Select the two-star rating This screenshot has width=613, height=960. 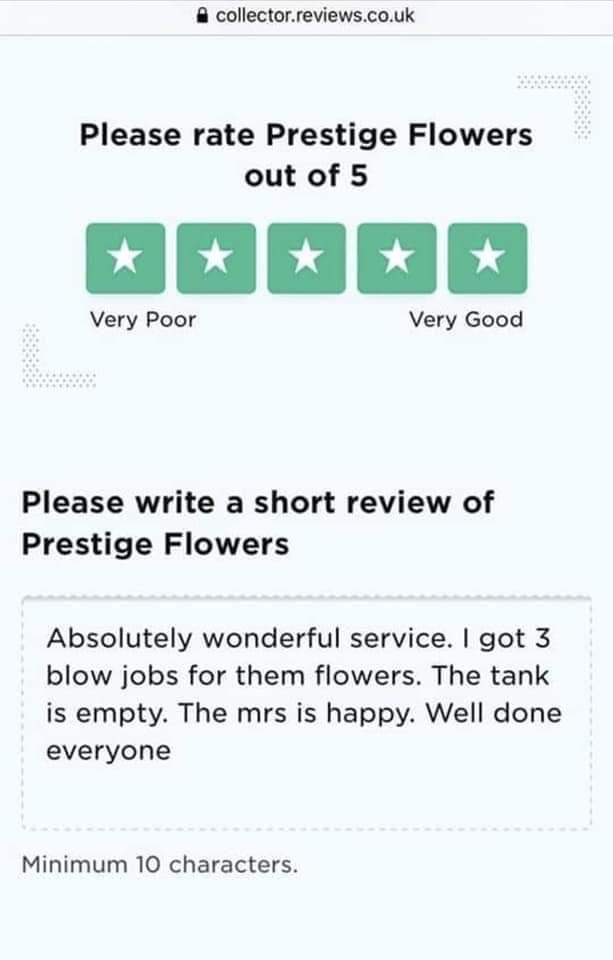[216, 258]
